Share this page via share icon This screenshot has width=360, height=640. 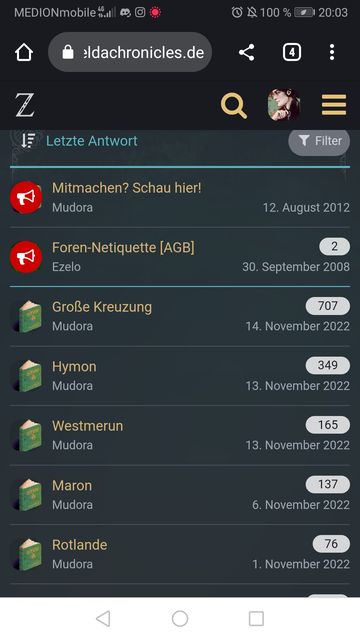tap(247, 53)
